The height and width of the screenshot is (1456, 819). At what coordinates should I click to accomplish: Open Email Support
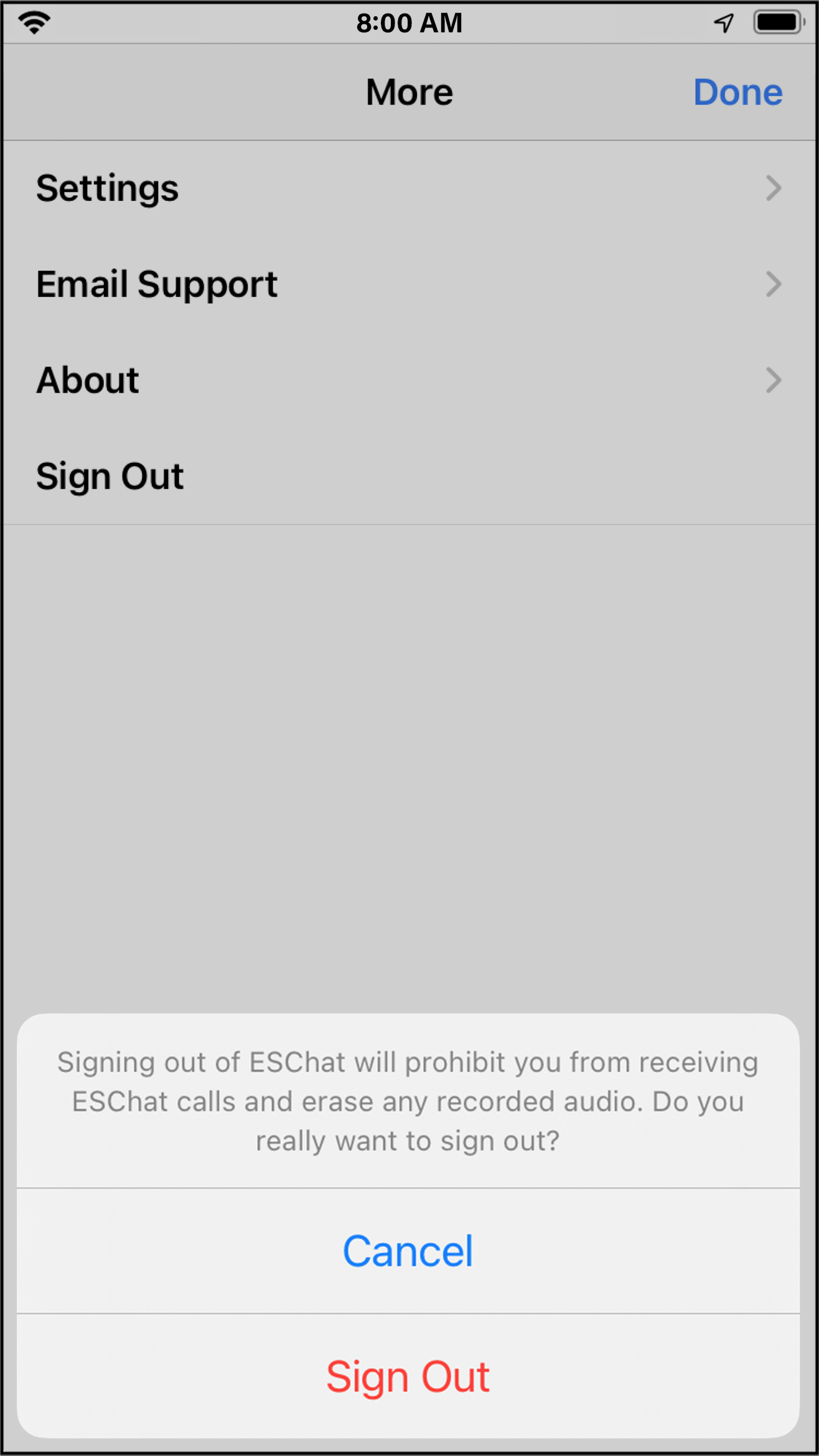point(408,284)
